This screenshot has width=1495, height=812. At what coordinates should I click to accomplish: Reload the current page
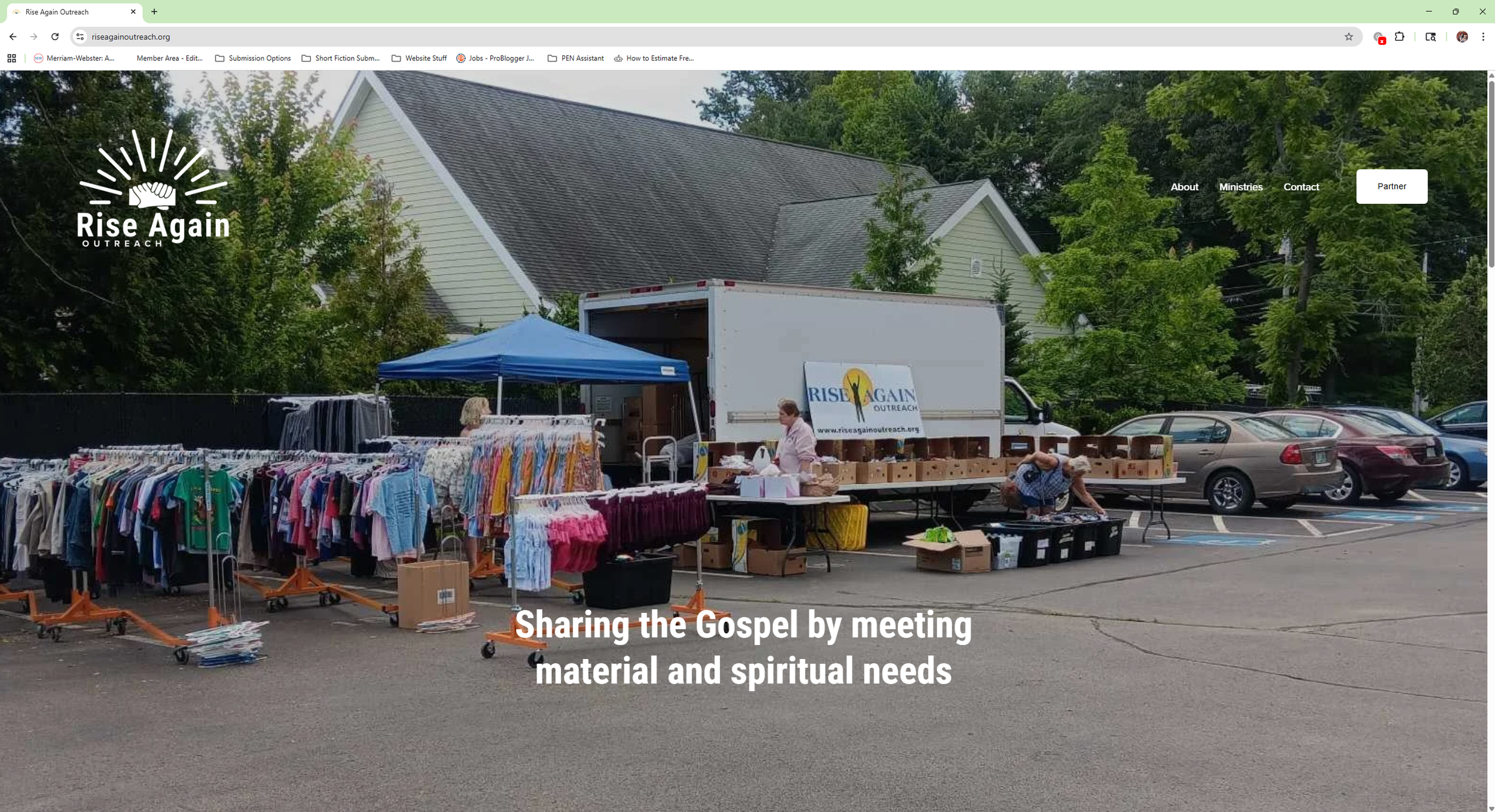point(55,36)
